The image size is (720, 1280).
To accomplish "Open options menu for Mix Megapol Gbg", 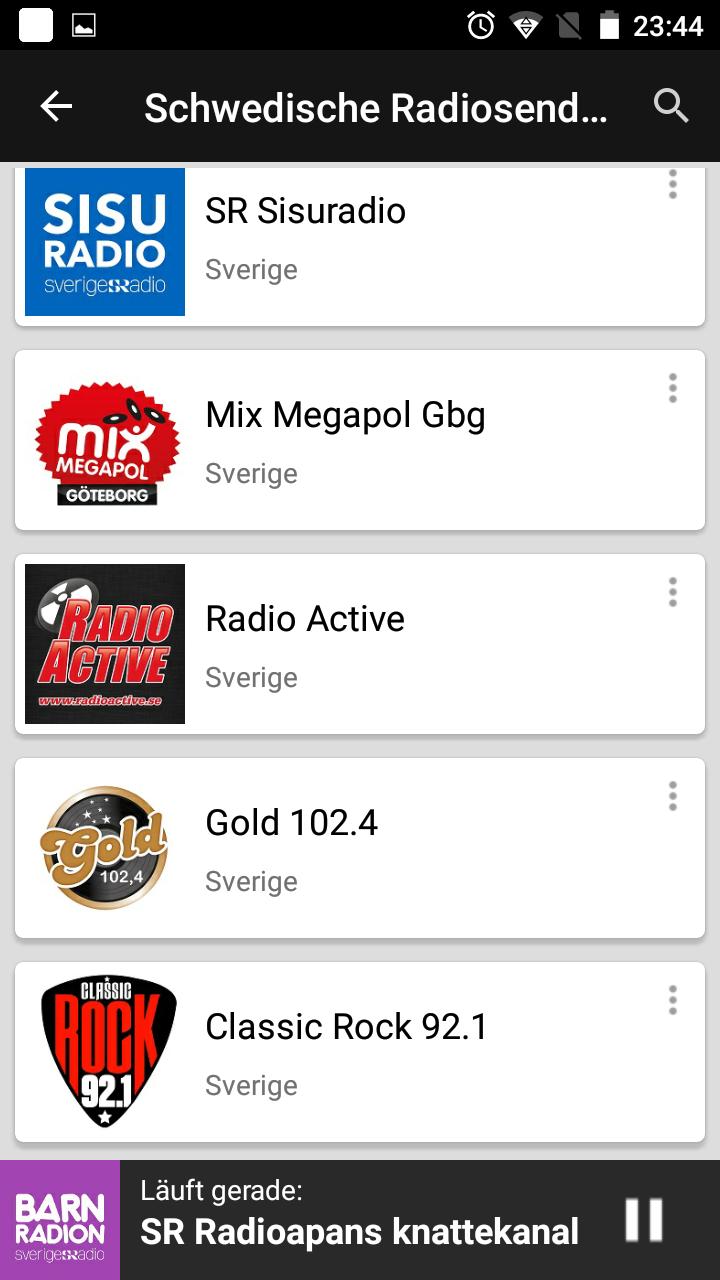I will (x=672, y=388).
